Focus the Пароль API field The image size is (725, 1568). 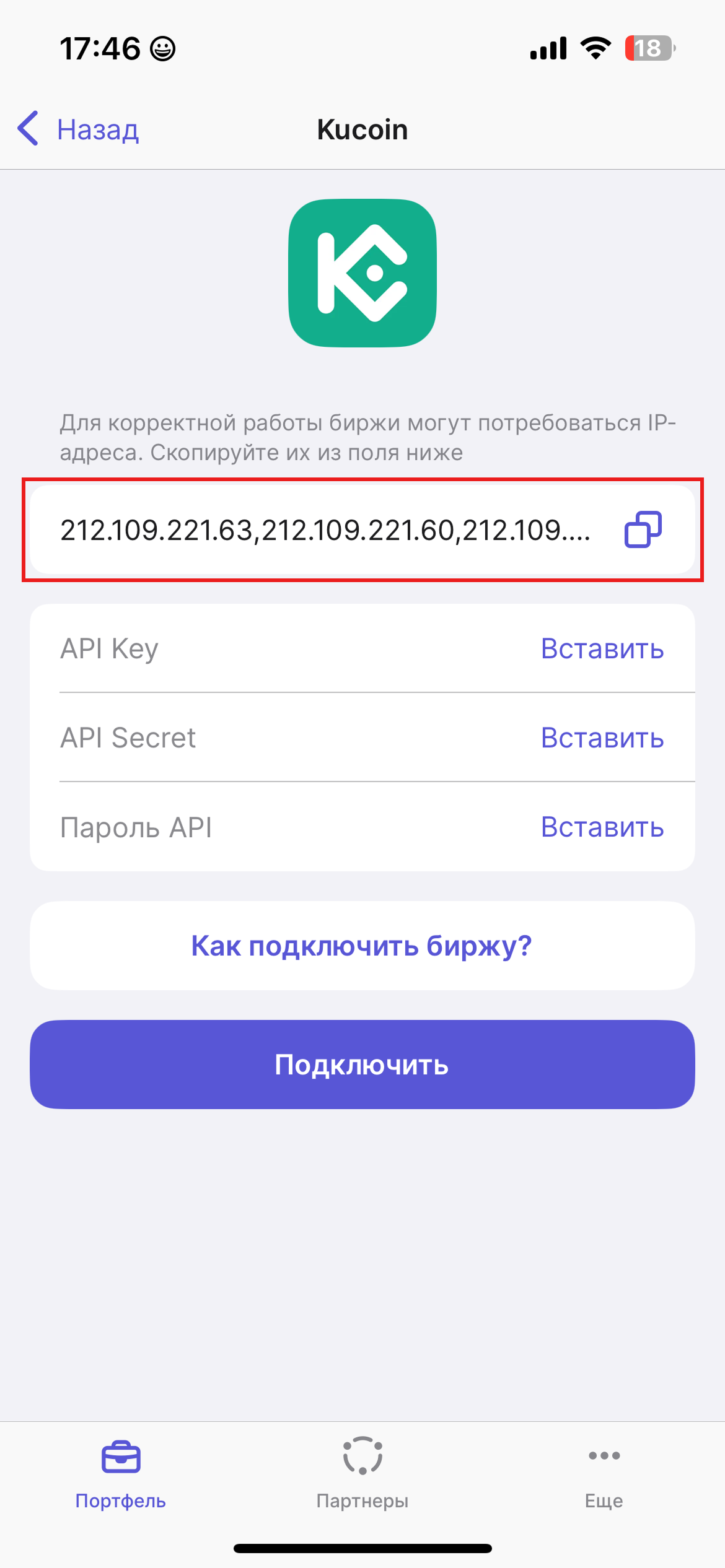(x=279, y=827)
